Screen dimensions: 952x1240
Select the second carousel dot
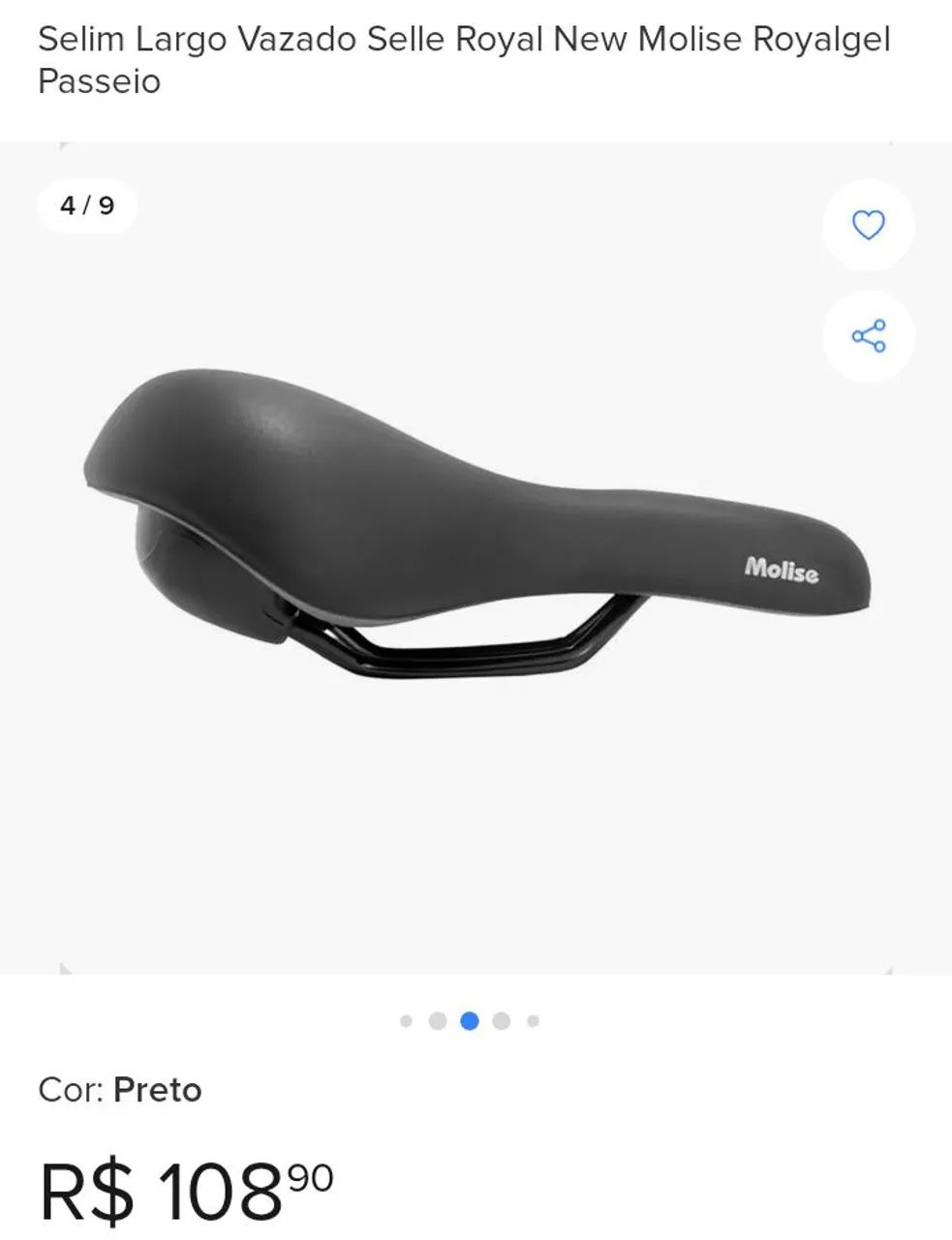point(438,1020)
